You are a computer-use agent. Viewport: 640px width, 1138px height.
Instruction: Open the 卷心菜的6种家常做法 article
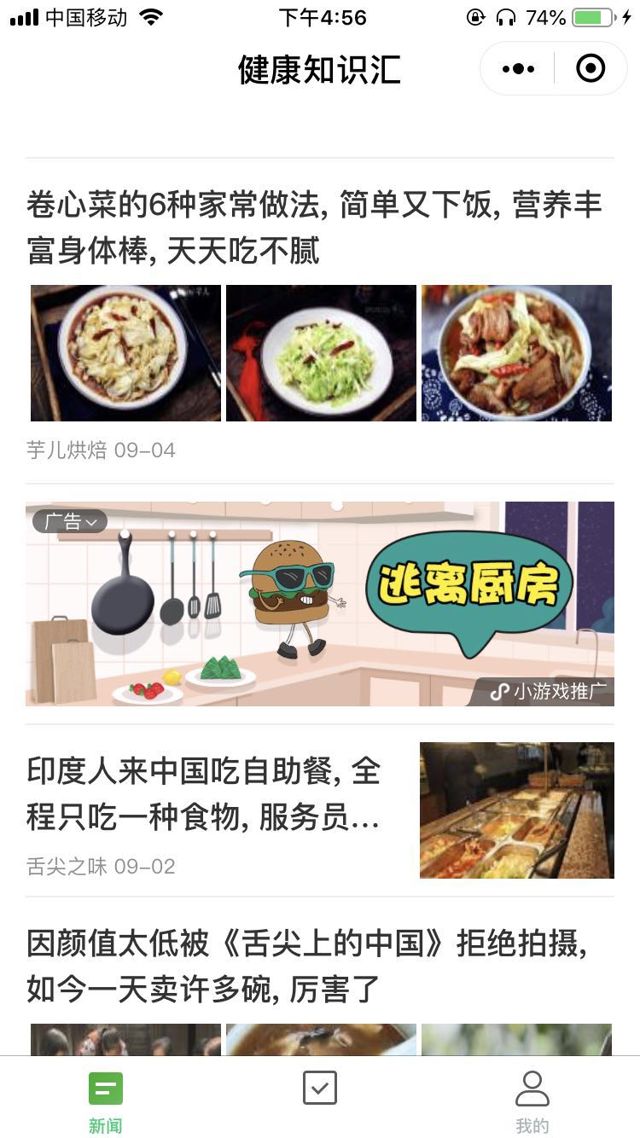pos(314,227)
